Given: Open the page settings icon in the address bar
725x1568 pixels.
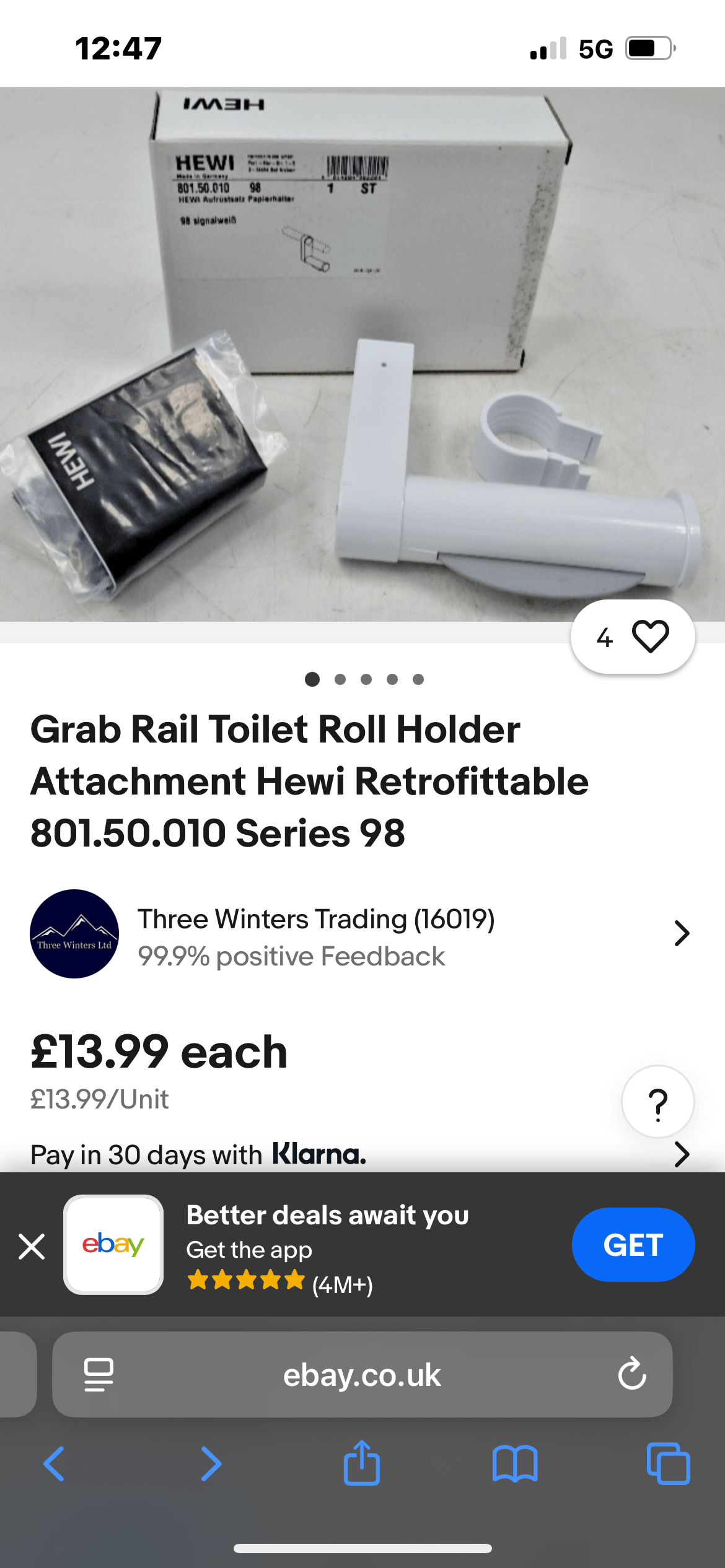Looking at the screenshot, I should [99, 1375].
